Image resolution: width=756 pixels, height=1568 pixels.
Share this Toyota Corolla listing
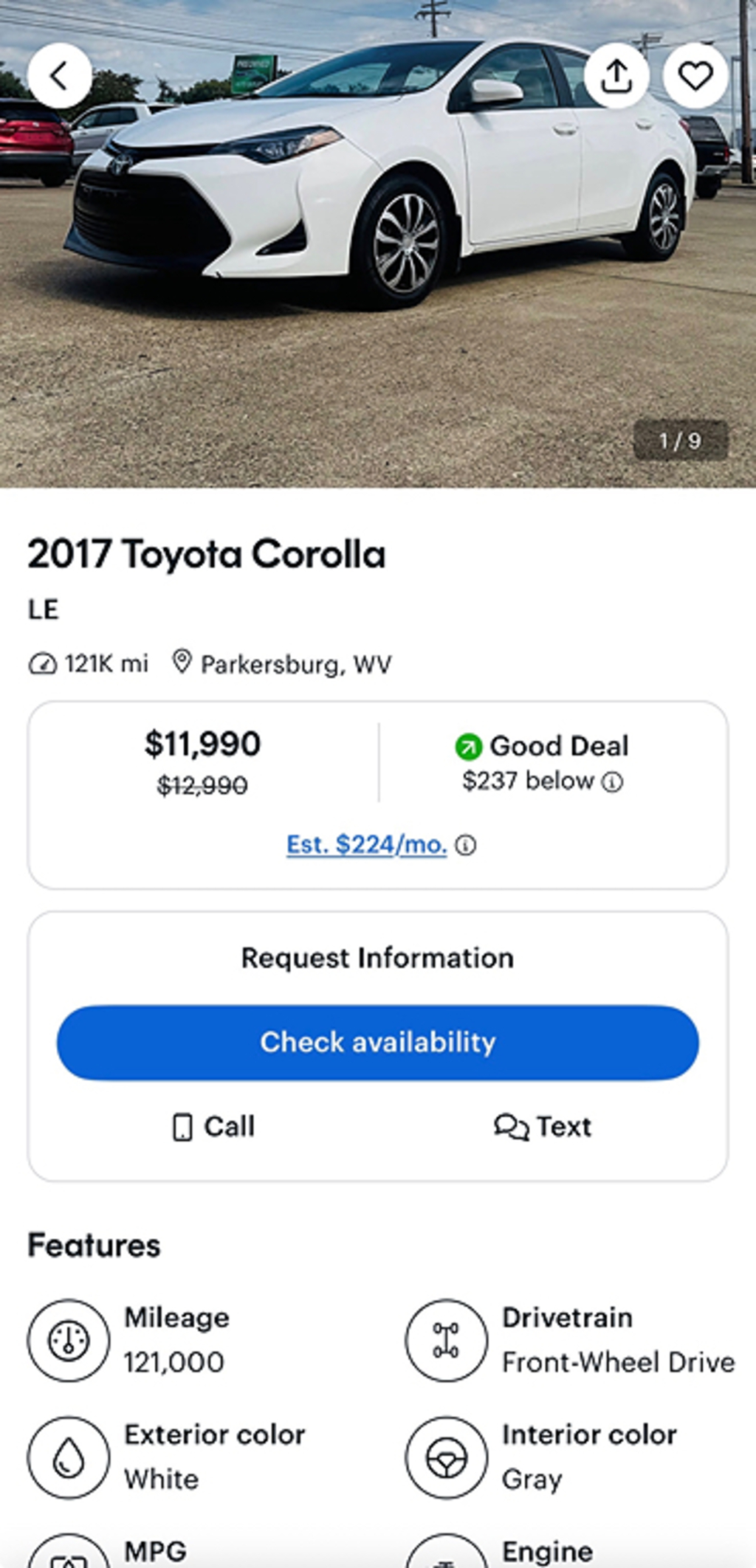(x=616, y=75)
